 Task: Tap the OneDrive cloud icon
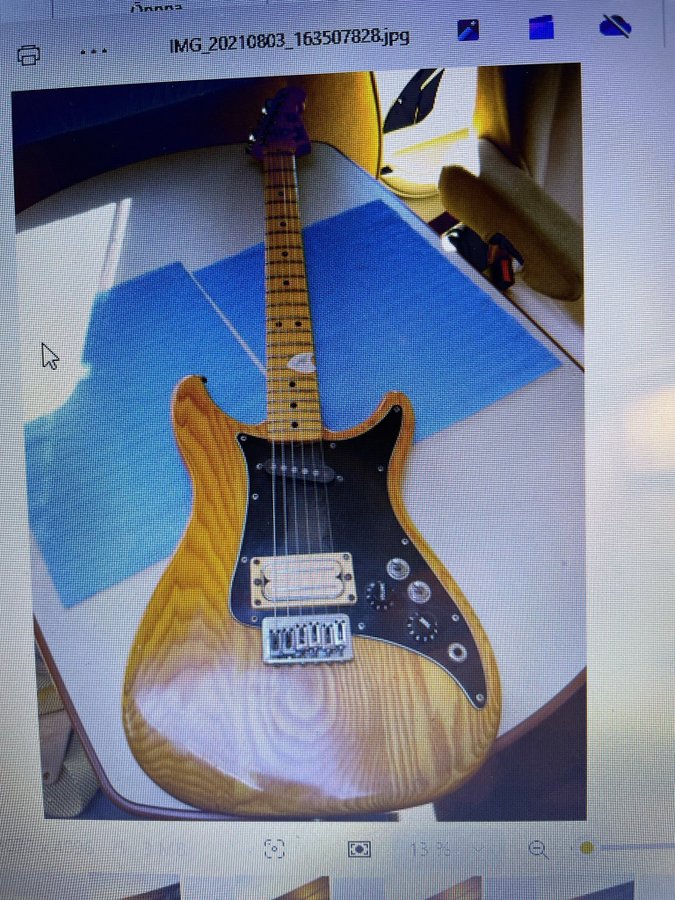tap(615, 26)
